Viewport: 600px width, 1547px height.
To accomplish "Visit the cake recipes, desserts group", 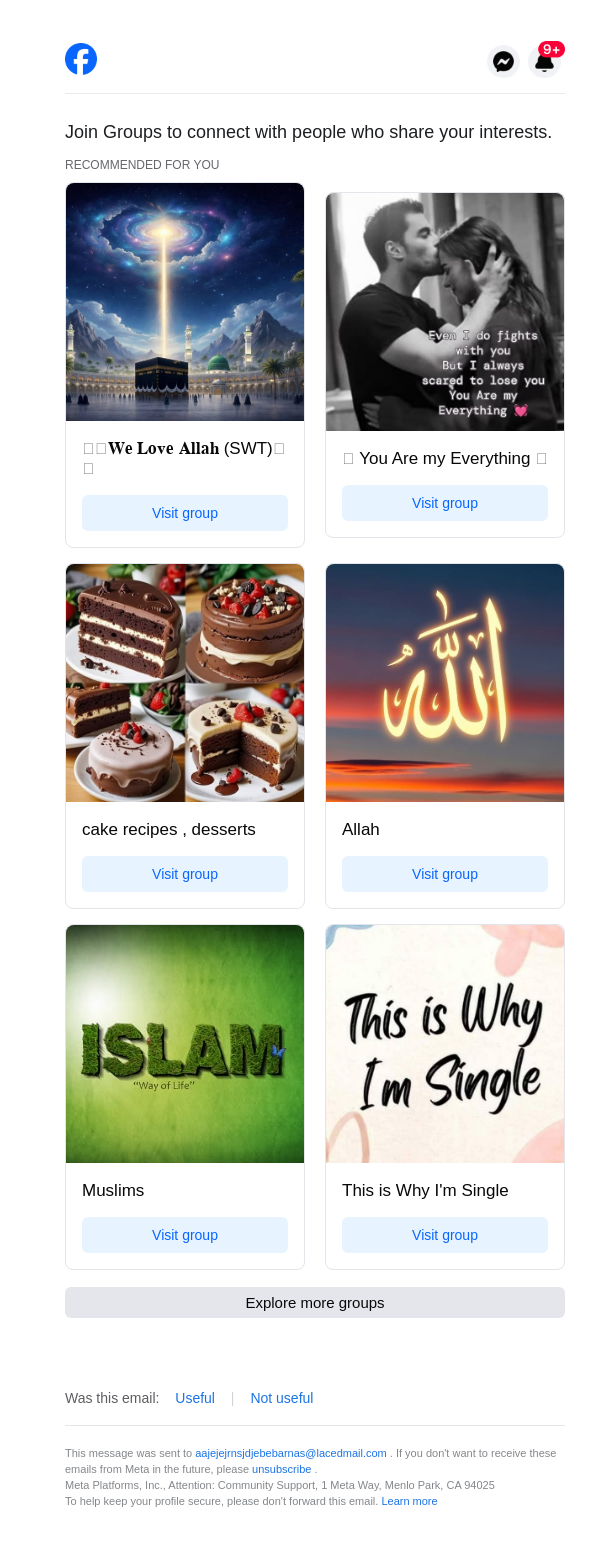I will click(185, 874).
